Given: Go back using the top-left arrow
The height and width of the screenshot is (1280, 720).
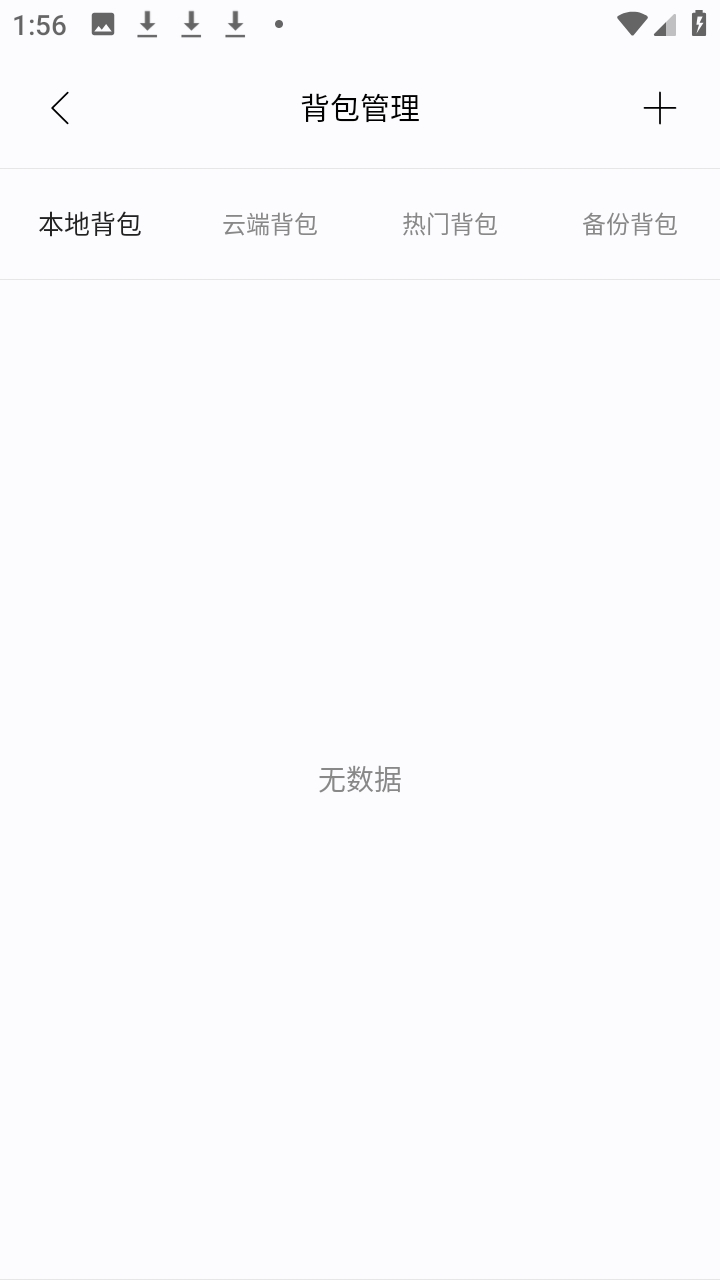Looking at the screenshot, I should pyautogui.click(x=60, y=108).
